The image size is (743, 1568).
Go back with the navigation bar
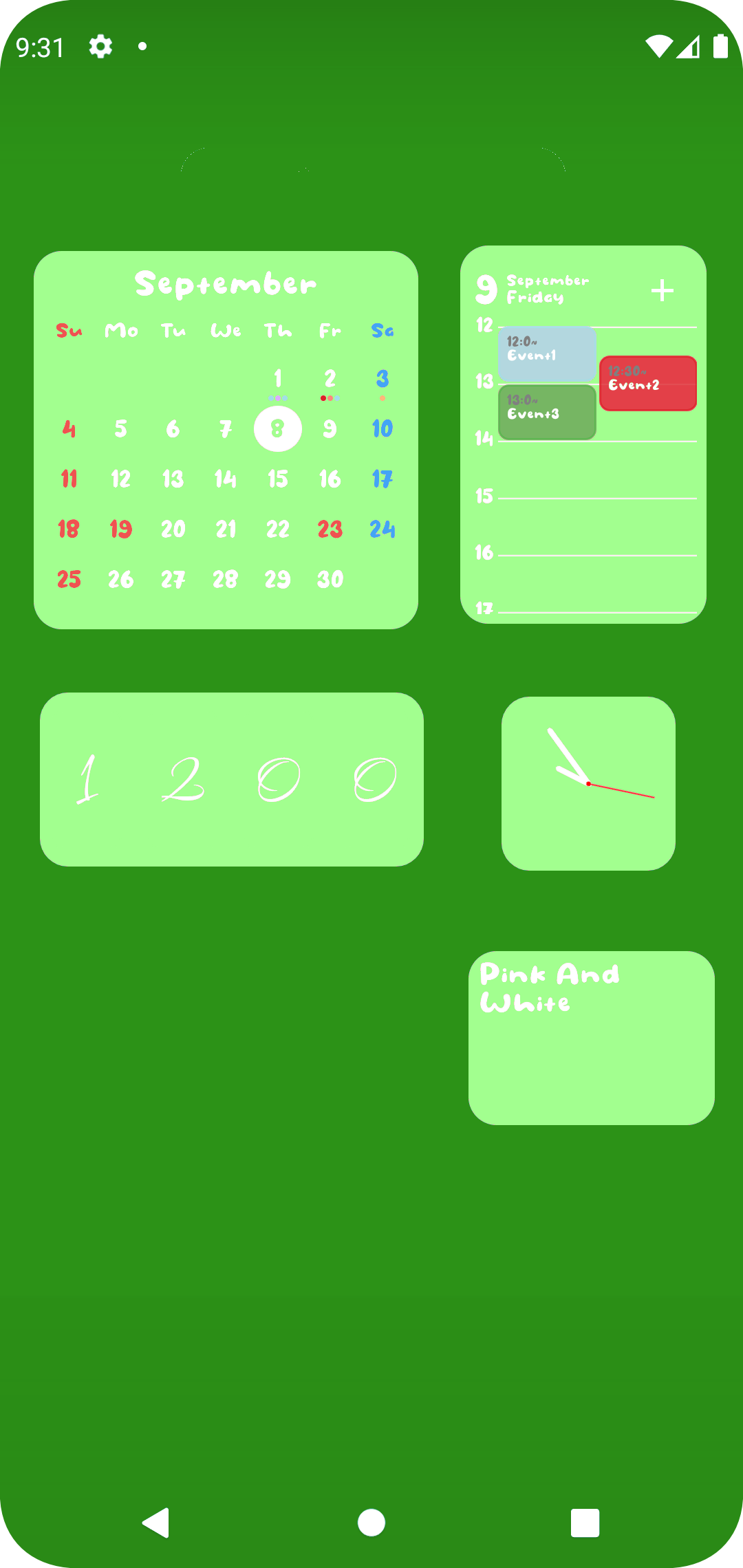point(156,1523)
